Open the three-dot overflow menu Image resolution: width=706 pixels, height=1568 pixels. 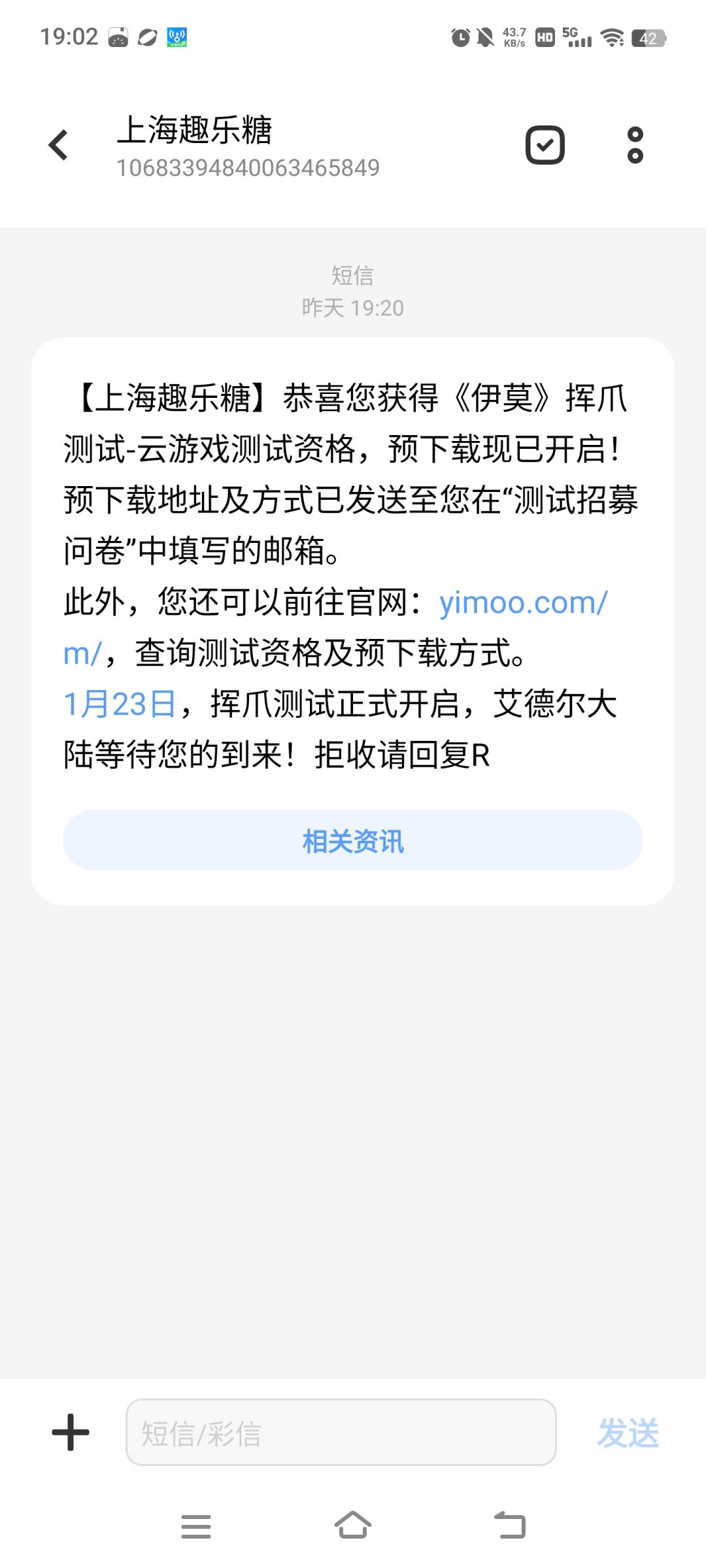click(x=635, y=145)
